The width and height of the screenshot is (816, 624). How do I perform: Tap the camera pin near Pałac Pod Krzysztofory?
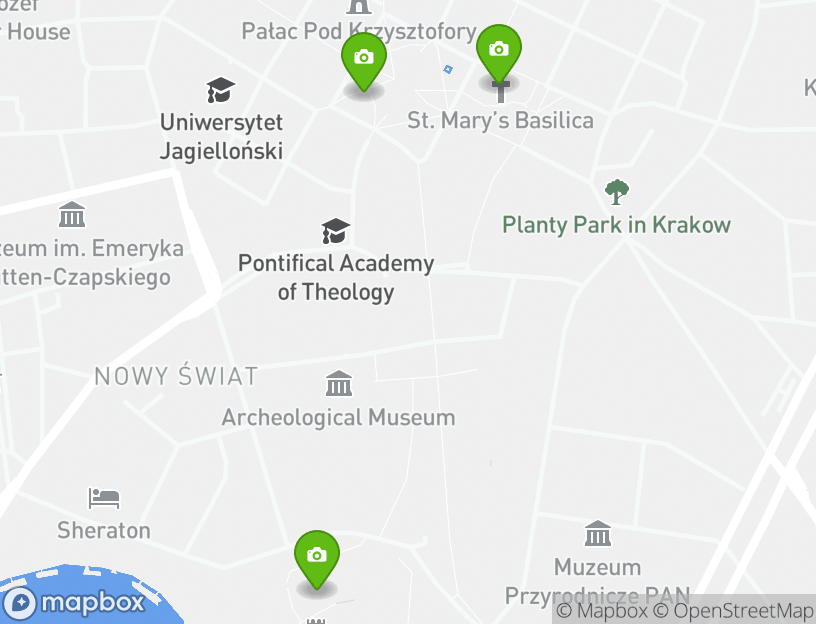coord(364,59)
